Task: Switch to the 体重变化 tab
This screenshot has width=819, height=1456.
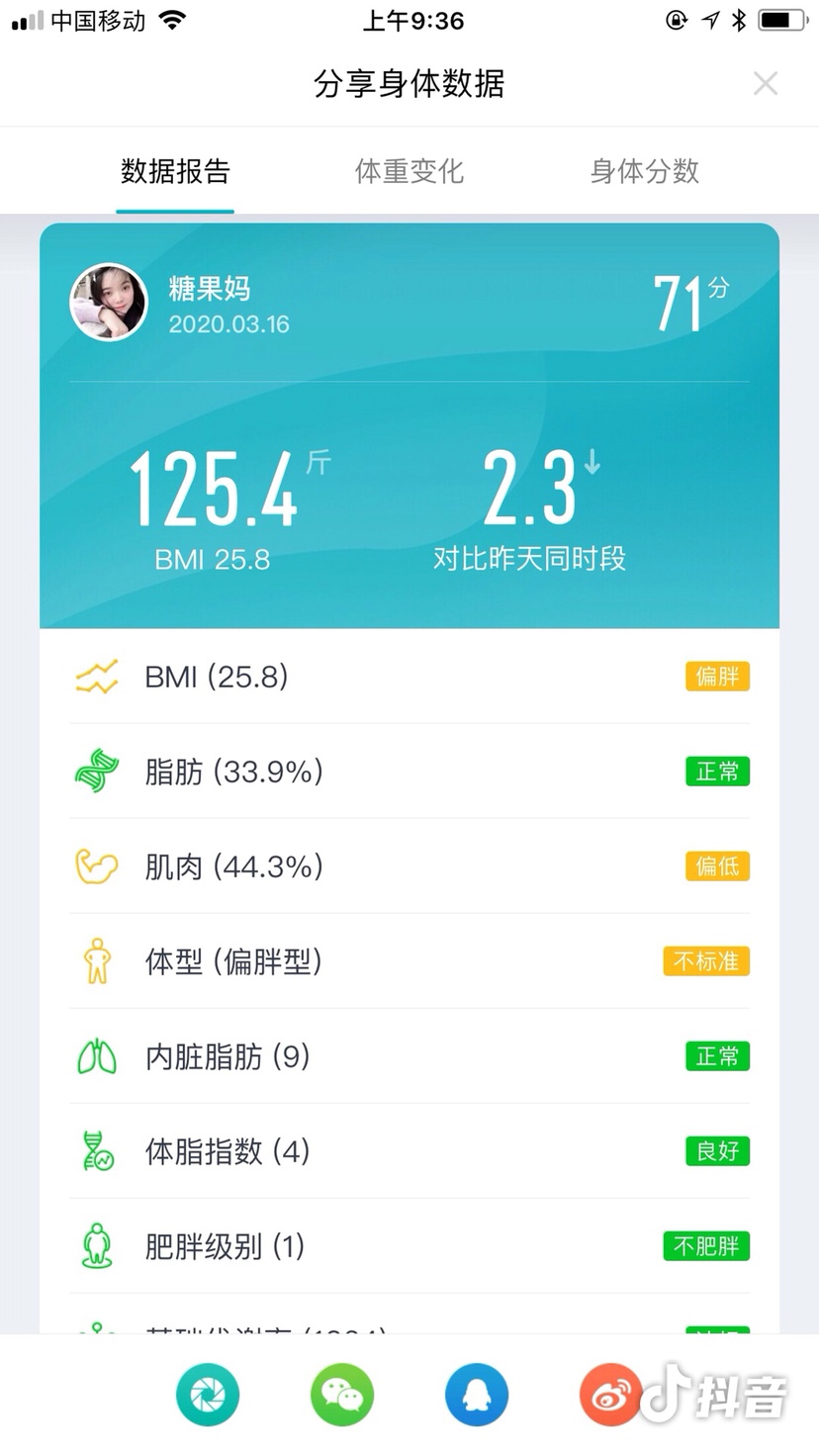Action: [x=409, y=171]
